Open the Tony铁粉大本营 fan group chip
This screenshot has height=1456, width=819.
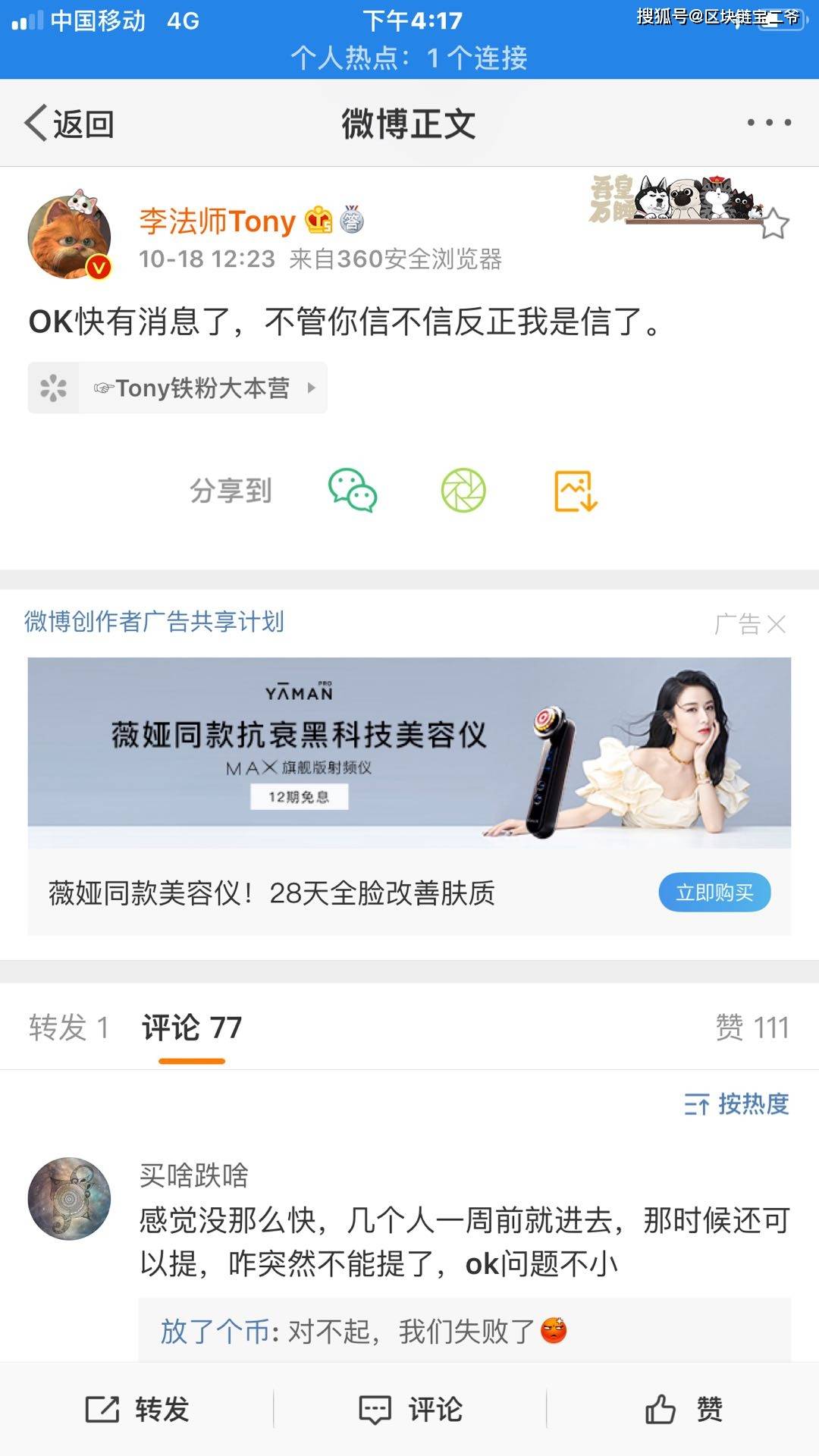(x=177, y=388)
